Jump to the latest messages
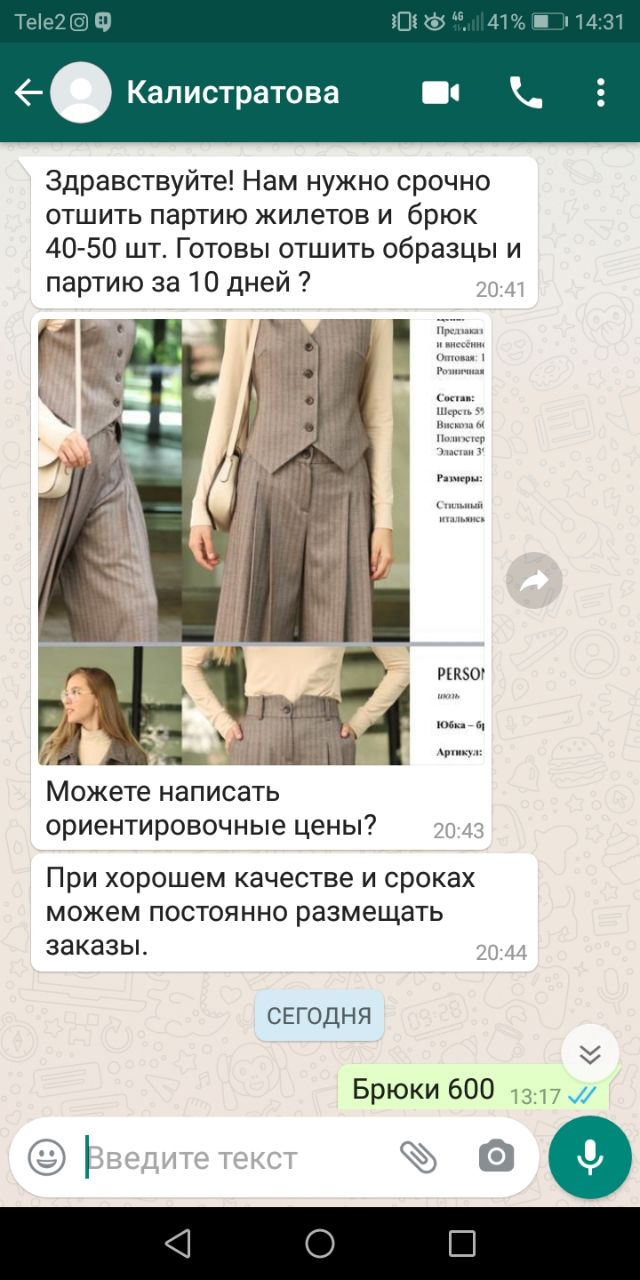Viewport: 640px width, 1280px height. click(590, 1054)
